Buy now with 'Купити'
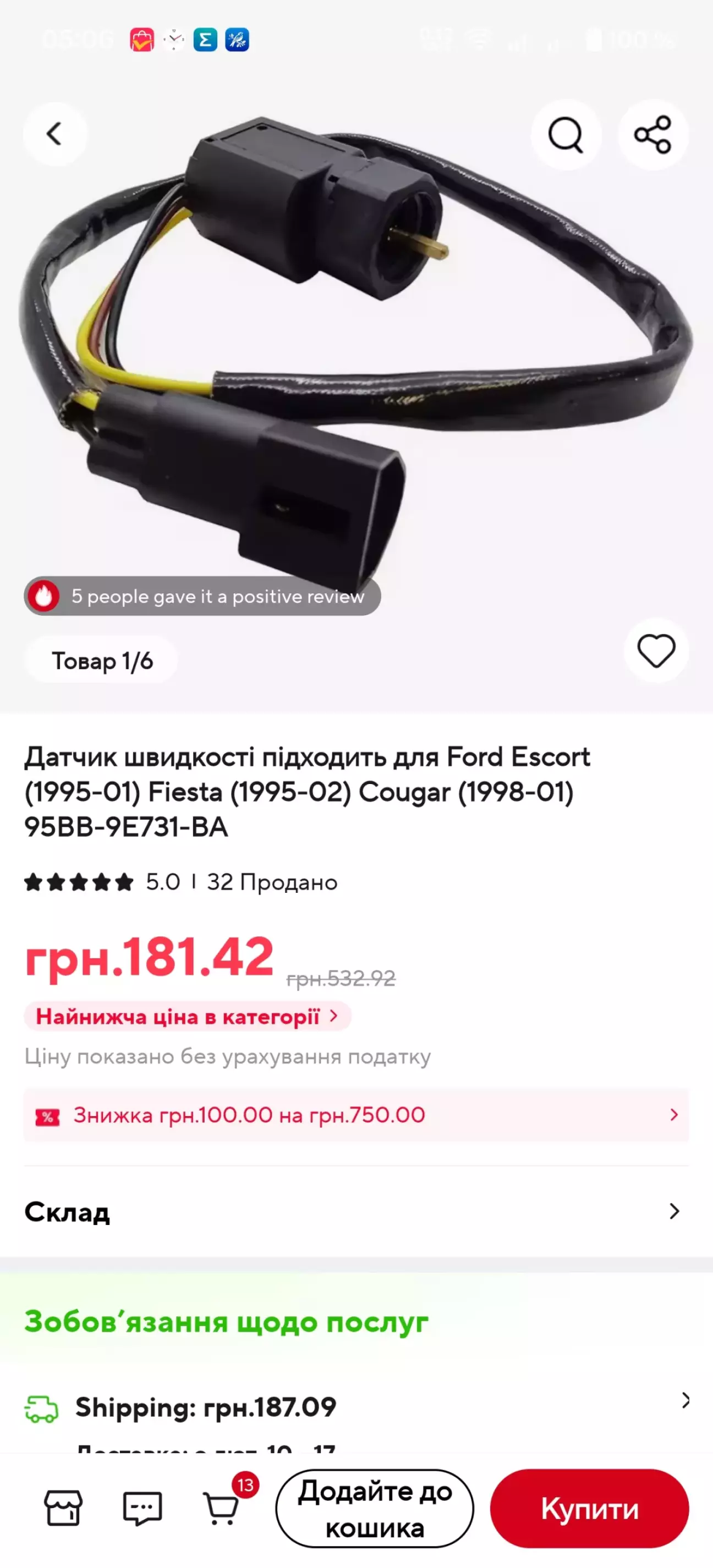Image resolution: width=713 pixels, height=1568 pixels. (x=589, y=1509)
